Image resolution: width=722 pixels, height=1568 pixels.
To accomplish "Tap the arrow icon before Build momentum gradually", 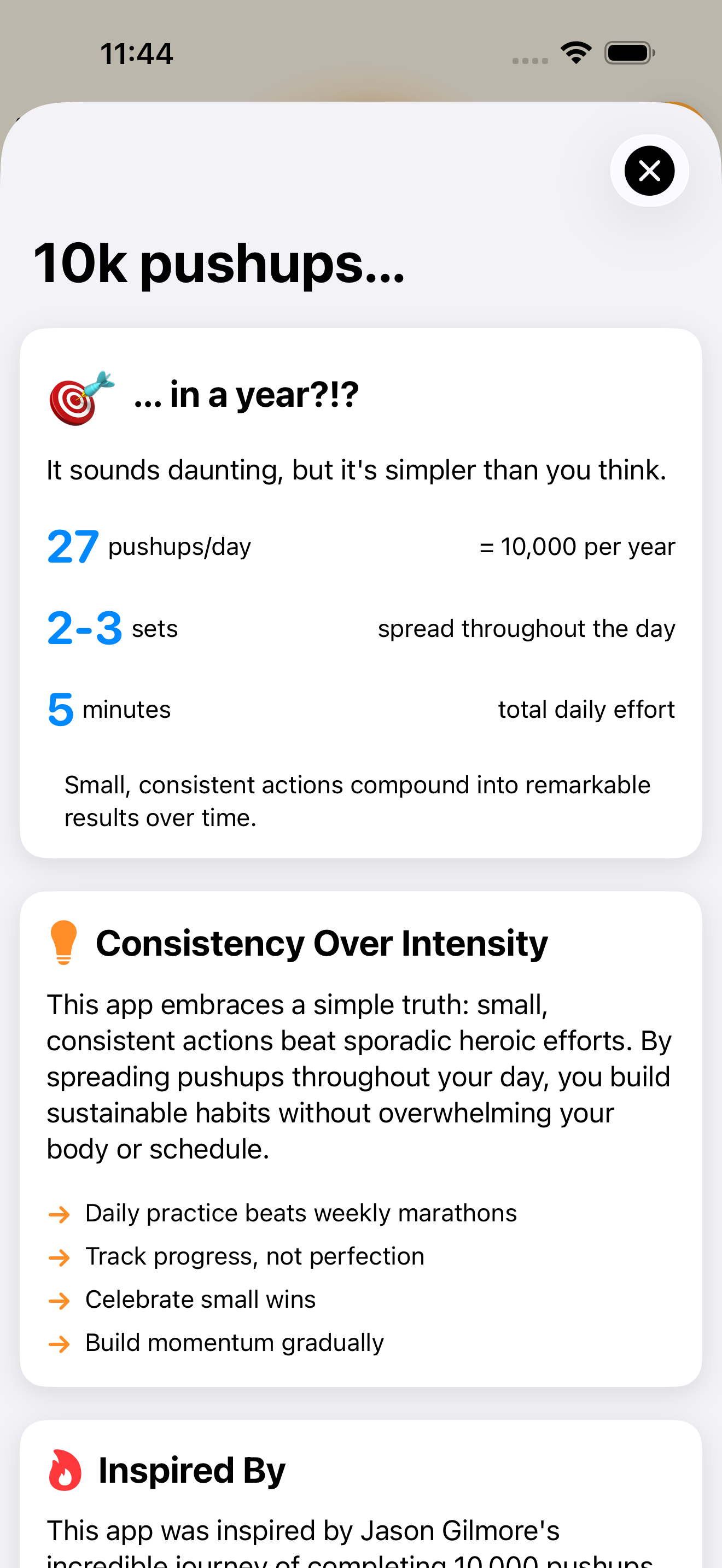I will click(x=60, y=1343).
